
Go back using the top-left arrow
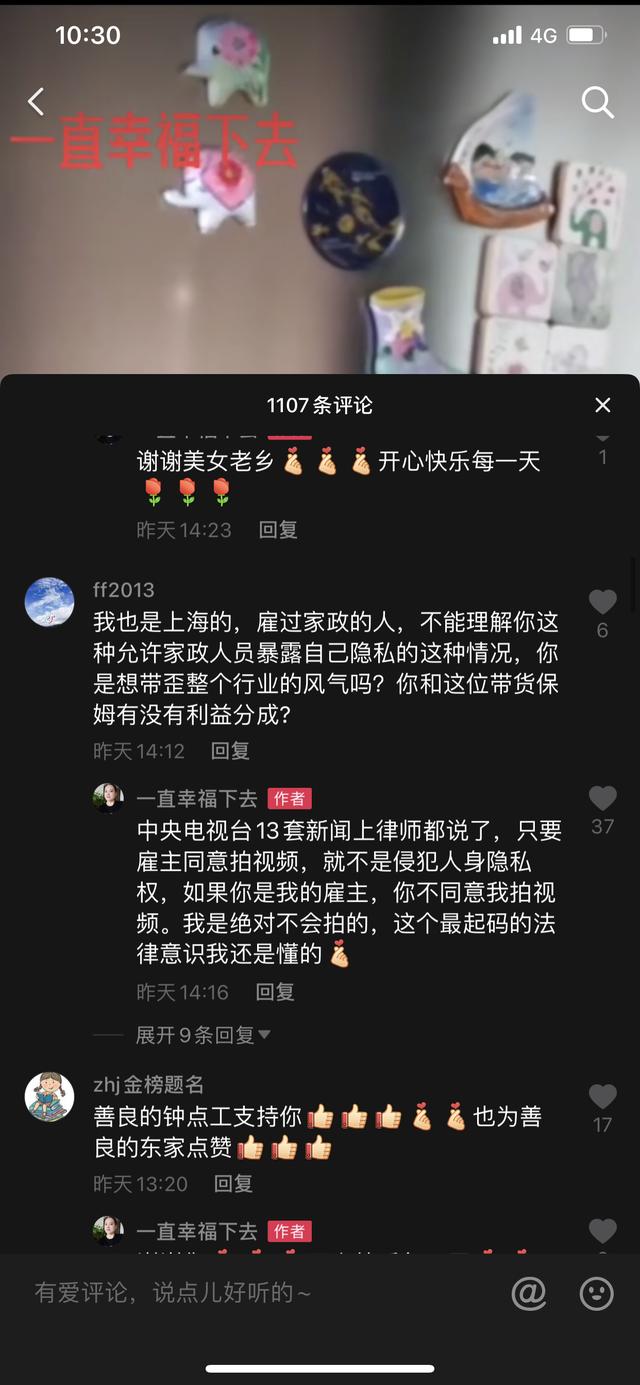click(36, 101)
